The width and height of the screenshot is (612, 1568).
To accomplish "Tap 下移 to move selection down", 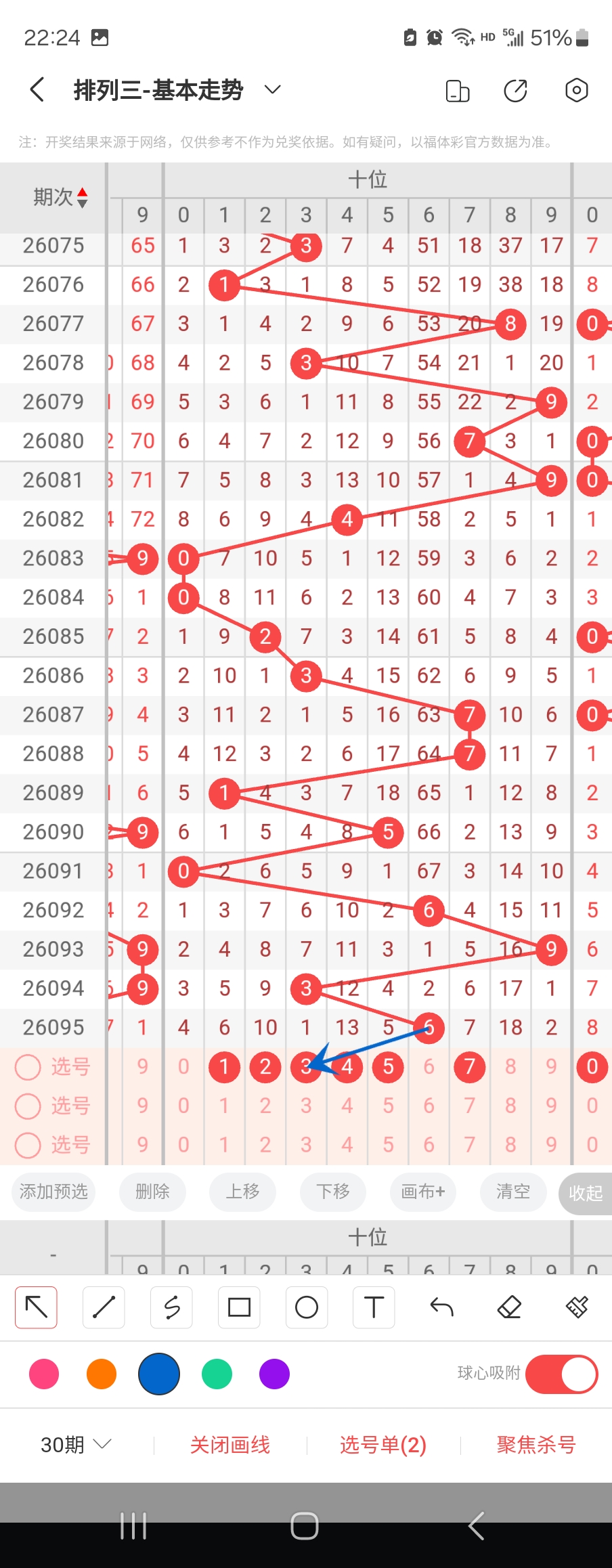I will [x=333, y=1191].
